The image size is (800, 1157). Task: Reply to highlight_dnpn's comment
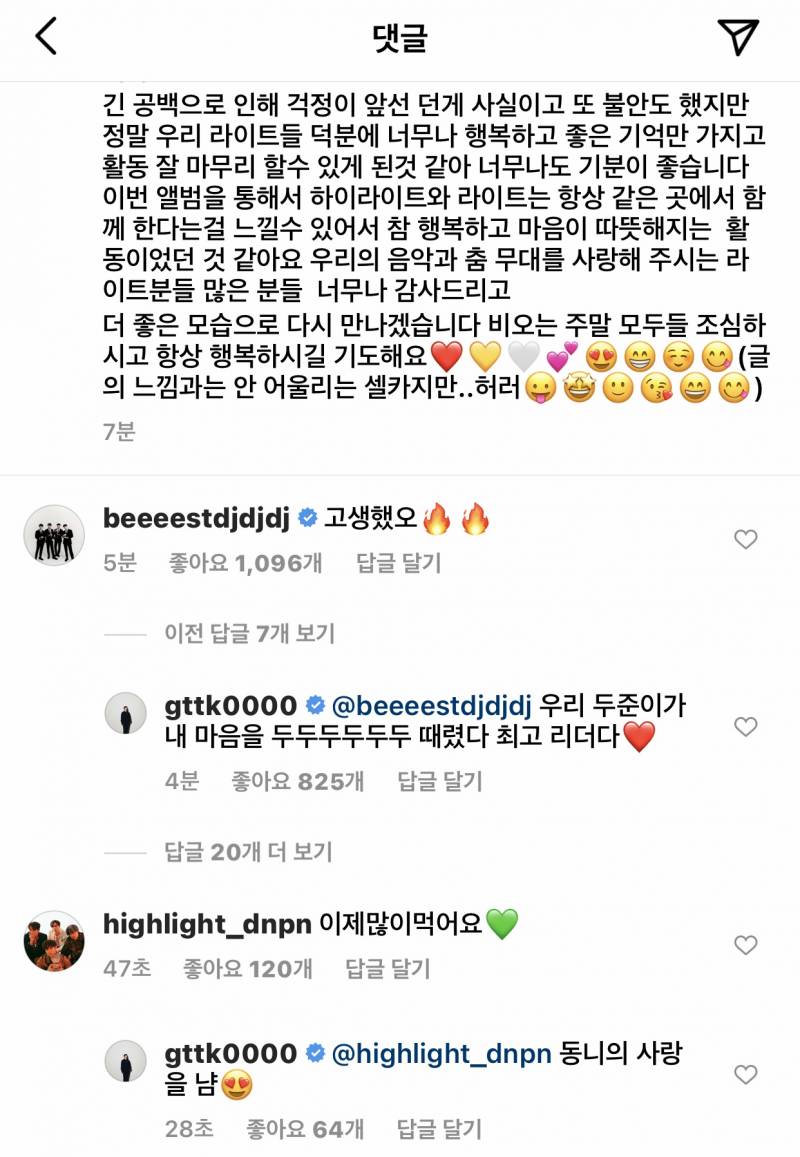click(387, 968)
